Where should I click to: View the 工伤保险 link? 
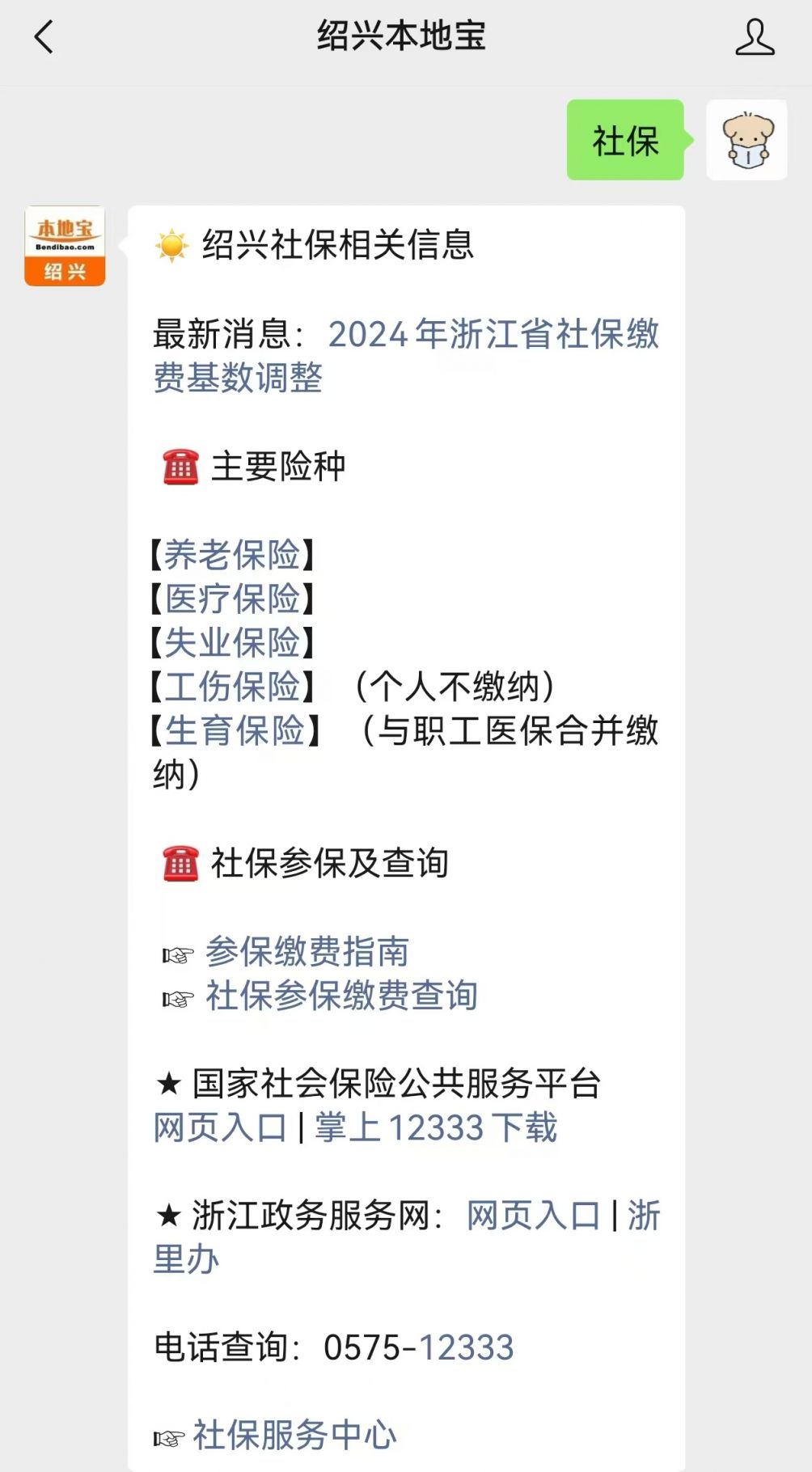[x=232, y=686]
